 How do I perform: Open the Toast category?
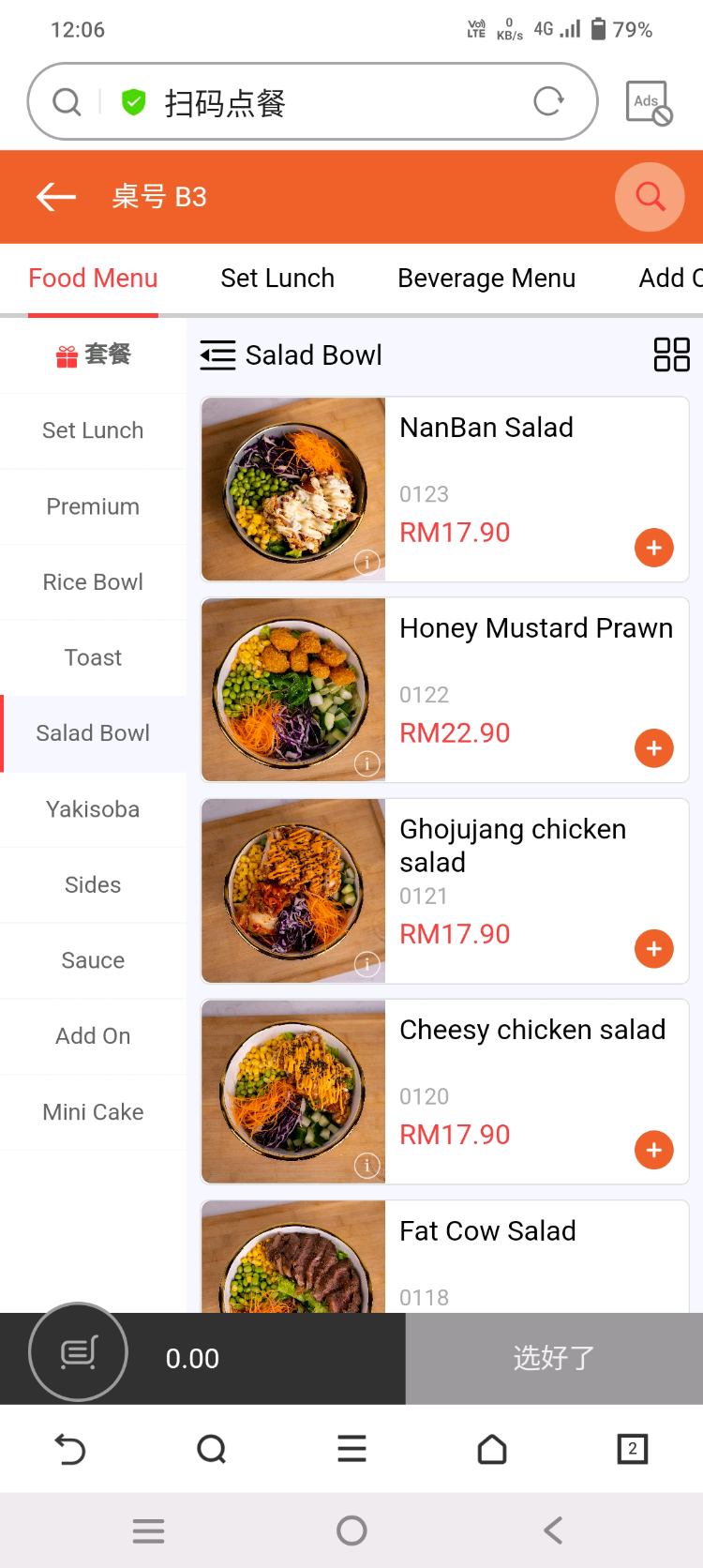tap(93, 657)
